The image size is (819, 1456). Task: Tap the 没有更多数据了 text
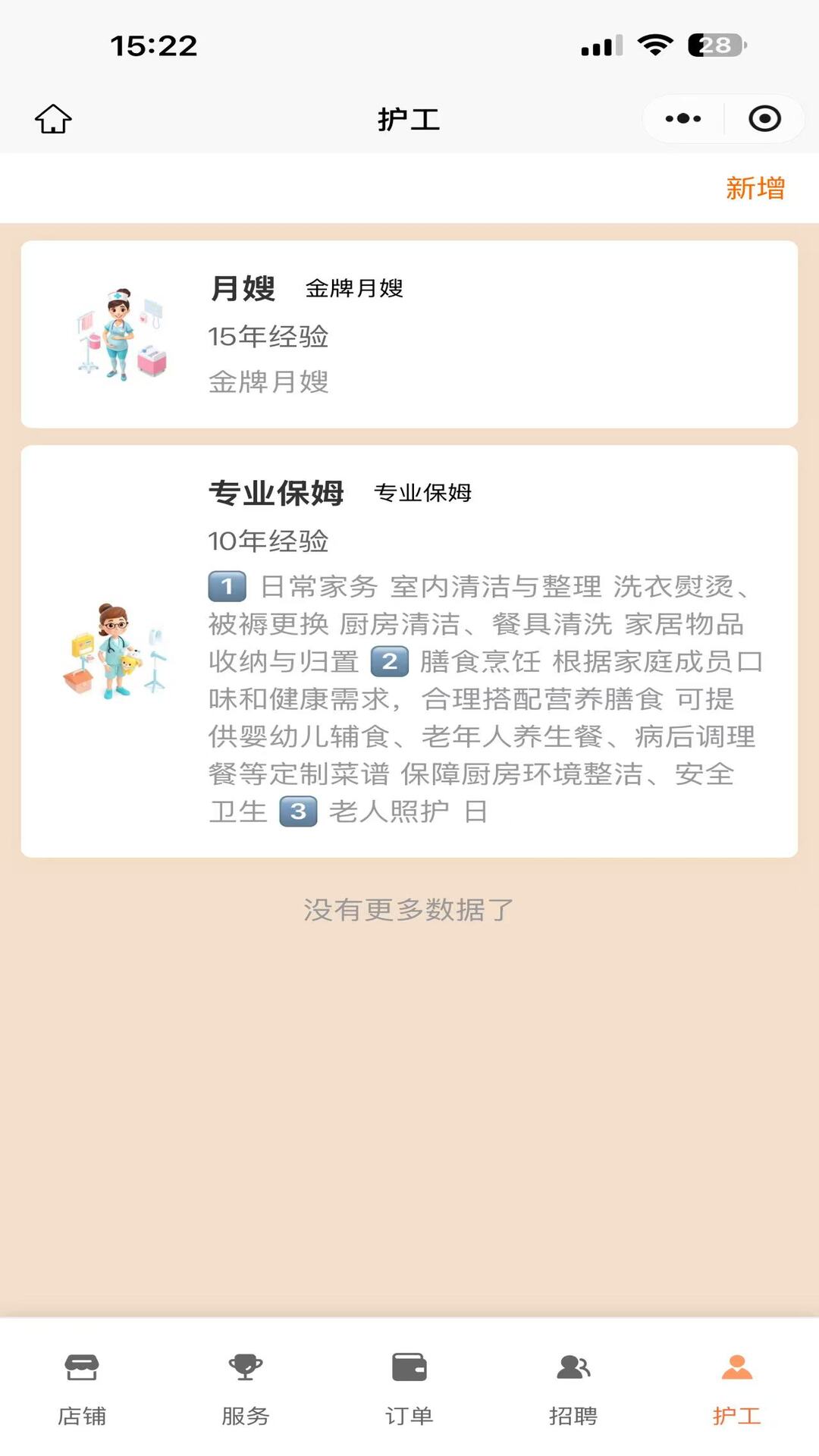click(x=407, y=911)
